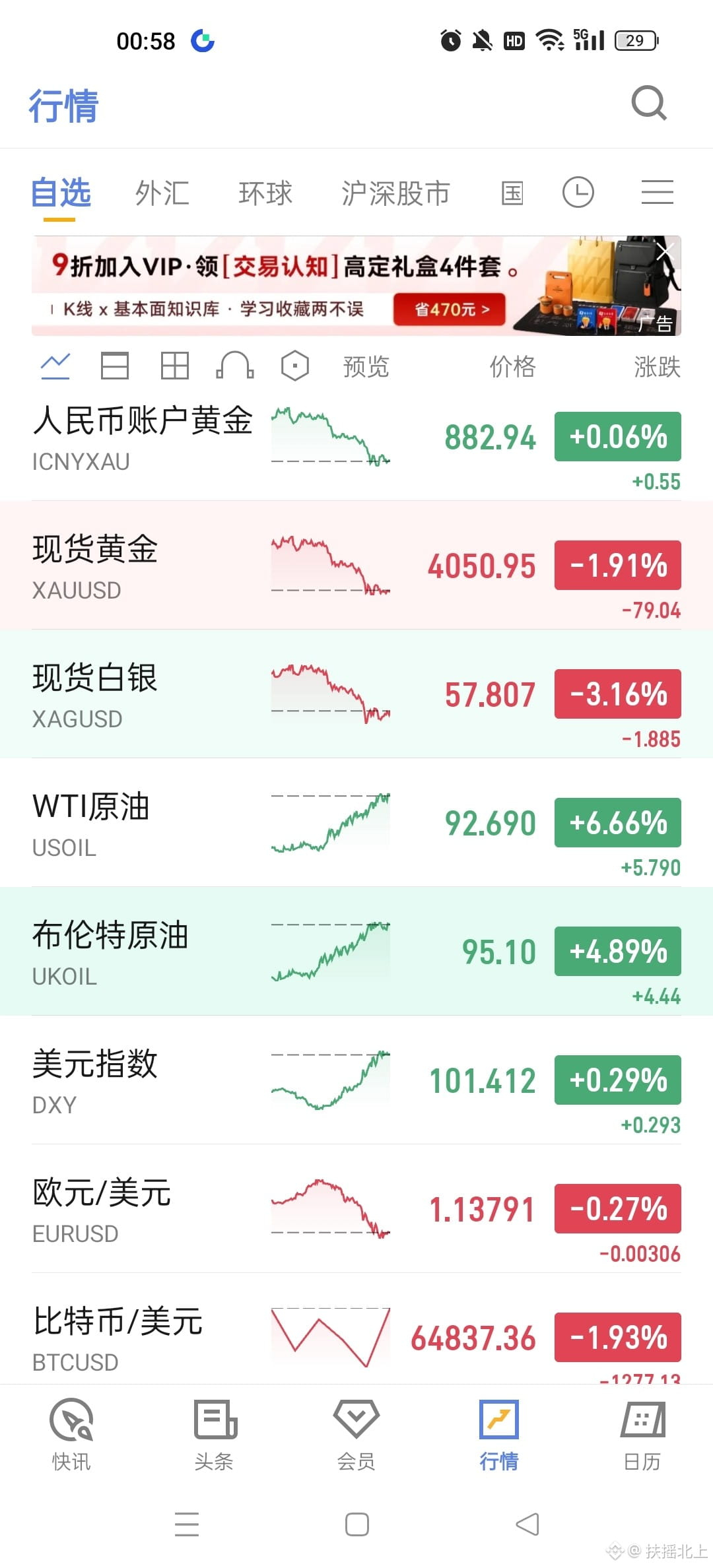The width and height of the screenshot is (713, 1568).
Task: Open the 美元指数 DXY row
Action: pyautogui.click(x=356, y=1080)
